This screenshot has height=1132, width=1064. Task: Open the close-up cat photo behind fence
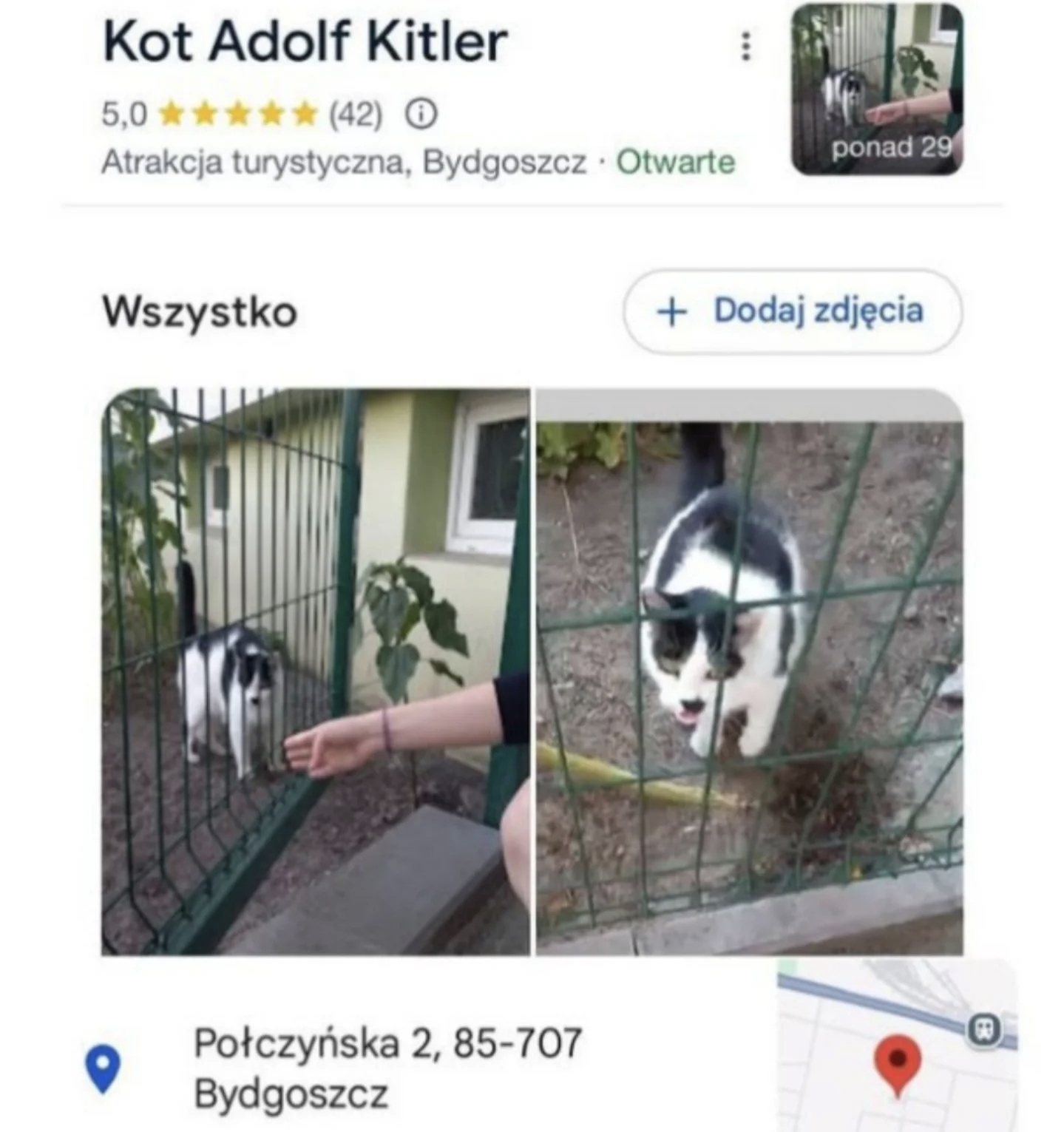tap(749, 671)
